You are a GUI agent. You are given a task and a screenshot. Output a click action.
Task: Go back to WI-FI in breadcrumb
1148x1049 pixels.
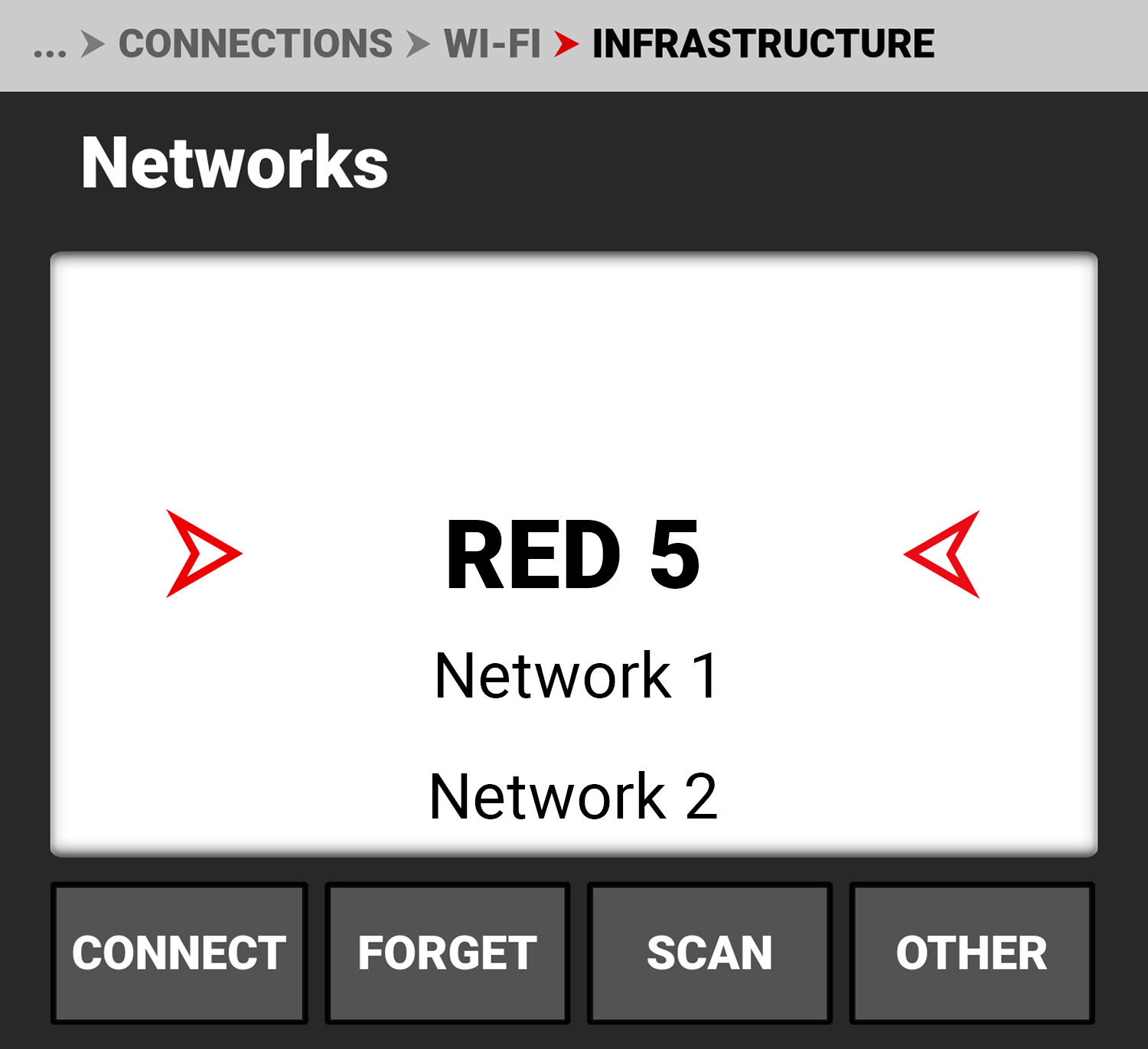492,44
